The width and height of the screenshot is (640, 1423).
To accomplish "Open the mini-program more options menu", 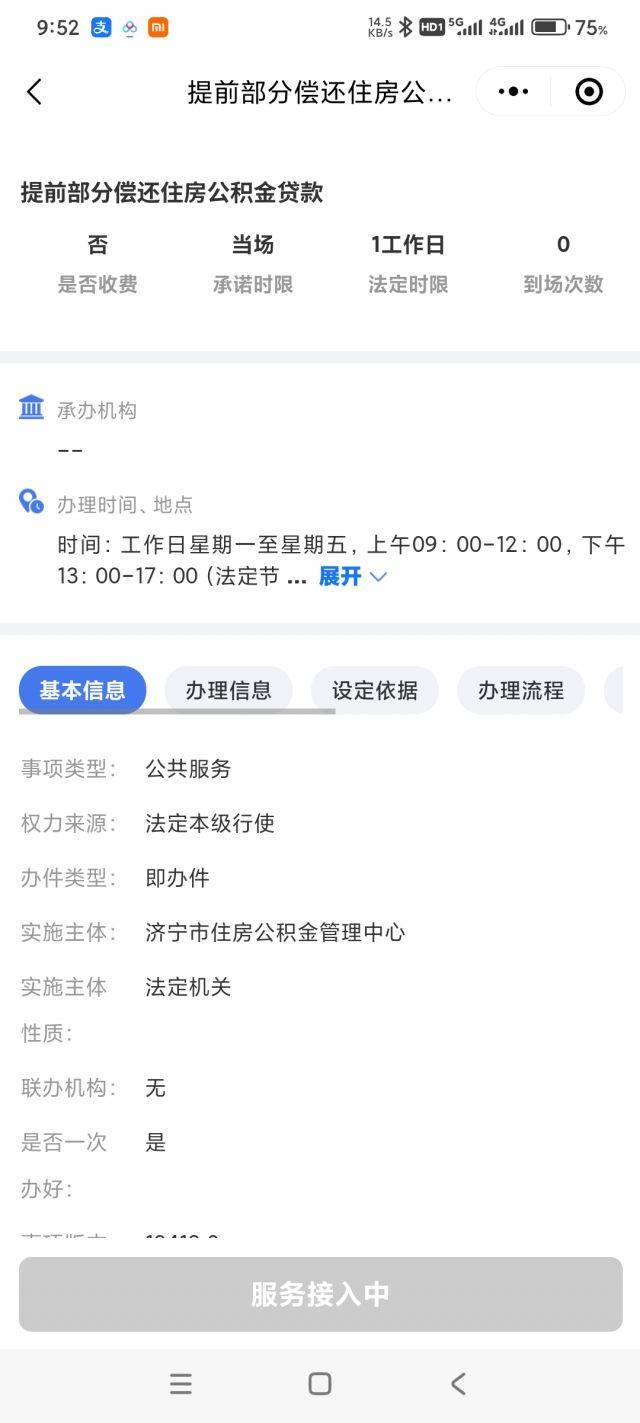I will [x=513, y=92].
